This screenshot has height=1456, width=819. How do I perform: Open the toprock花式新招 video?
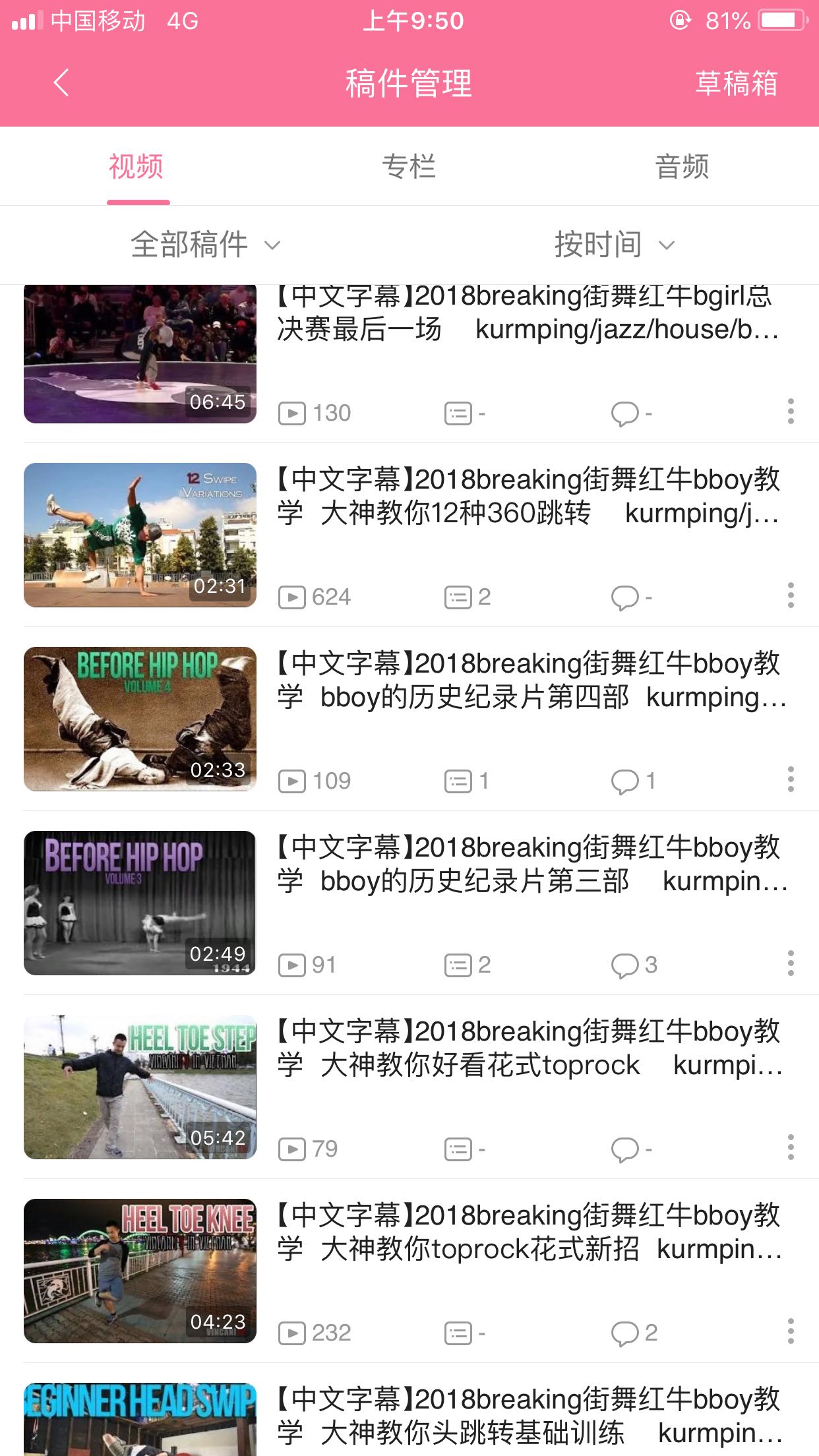click(528, 1232)
